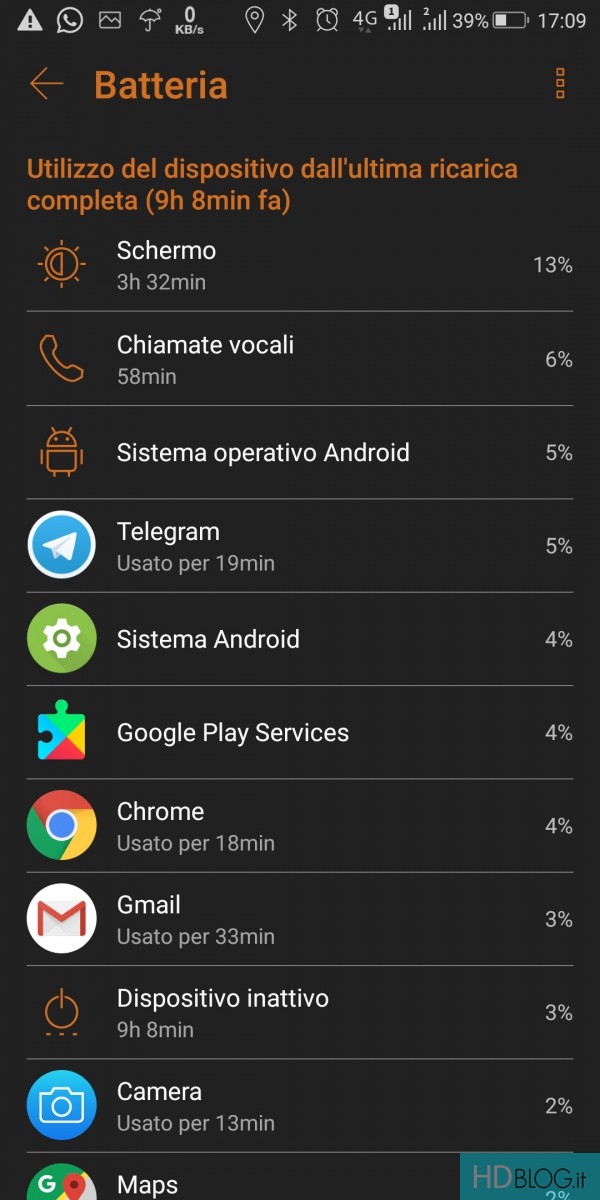
Task: Show Telegram battery usage details
Action: [300, 546]
